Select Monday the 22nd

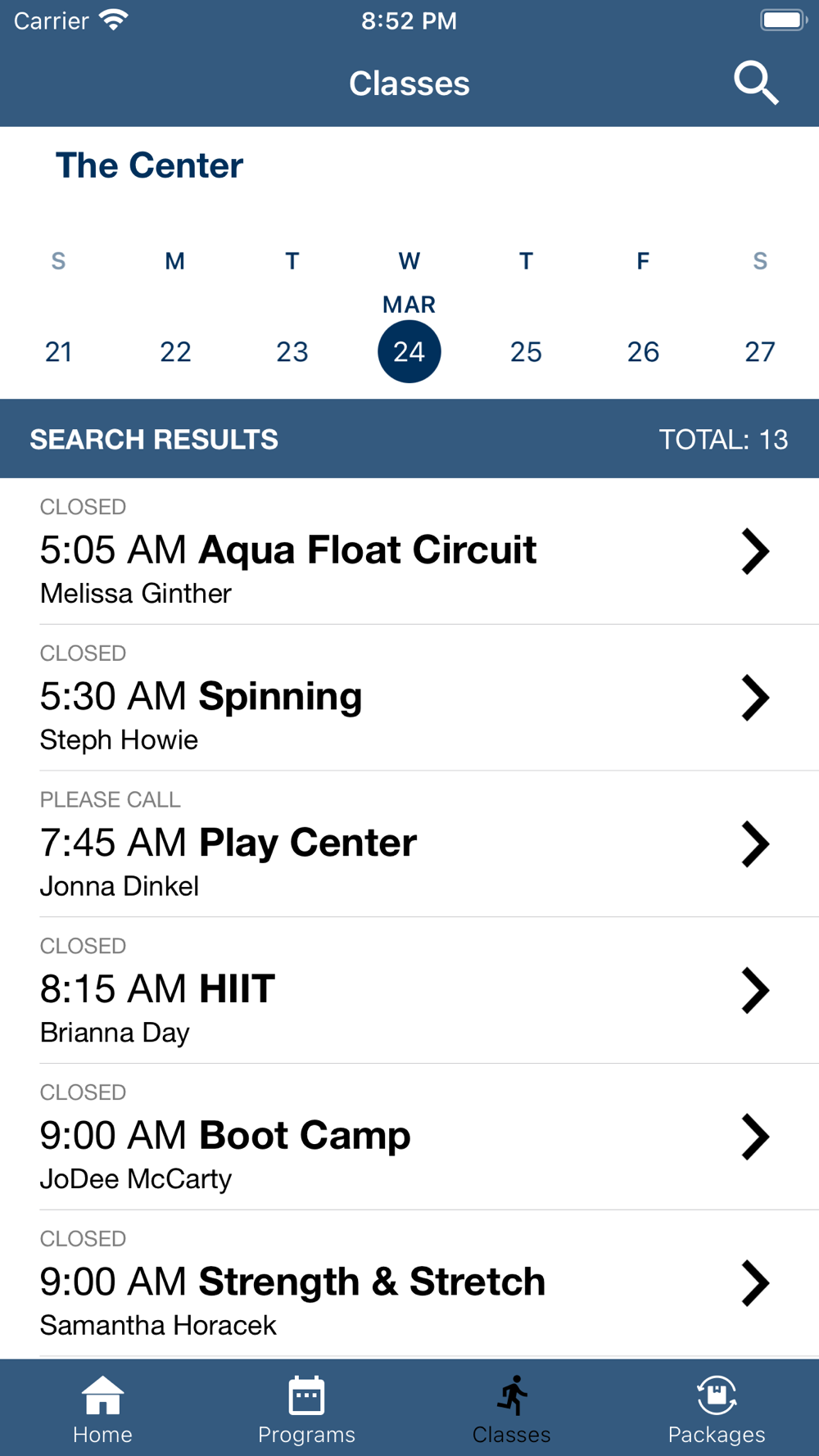tap(175, 351)
